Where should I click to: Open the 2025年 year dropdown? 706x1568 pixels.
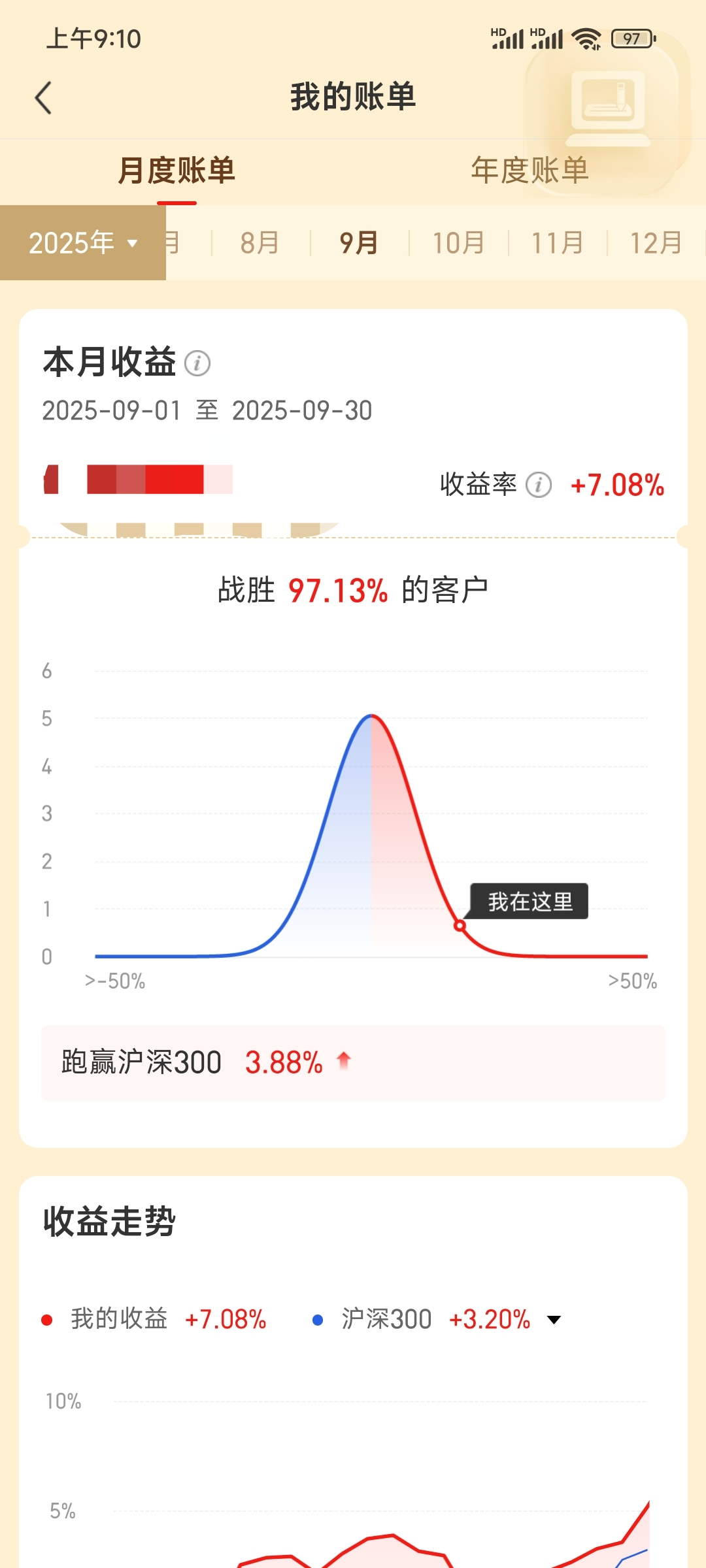[x=83, y=243]
